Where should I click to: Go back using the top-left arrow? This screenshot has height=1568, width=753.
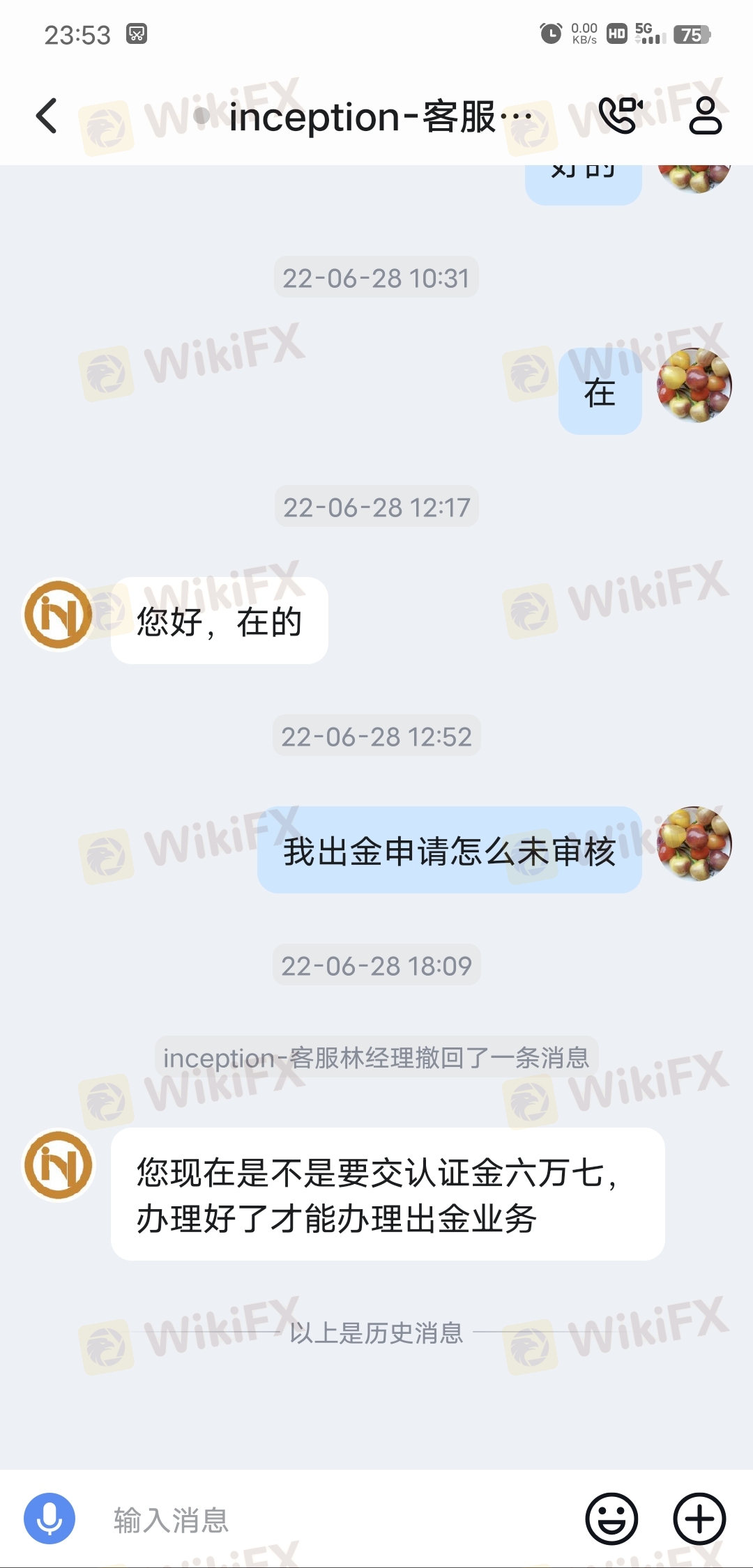47,116
